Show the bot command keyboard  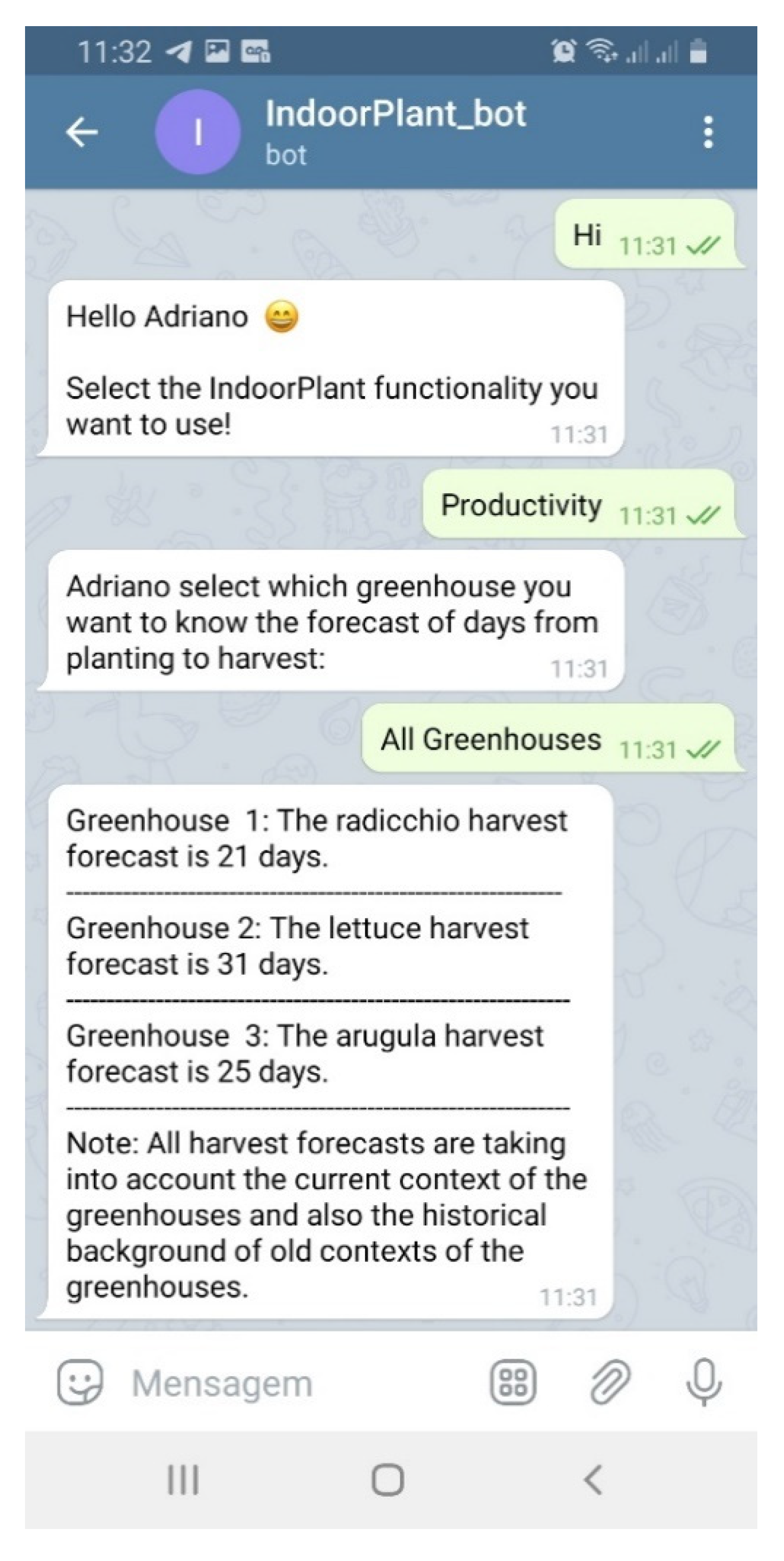(513, 1382)
